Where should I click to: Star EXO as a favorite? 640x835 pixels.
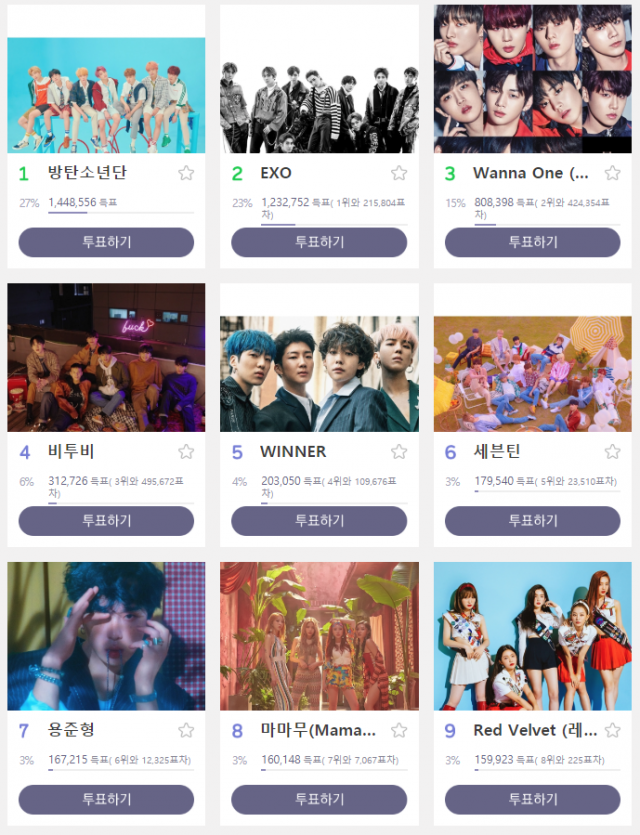(399, 173)
